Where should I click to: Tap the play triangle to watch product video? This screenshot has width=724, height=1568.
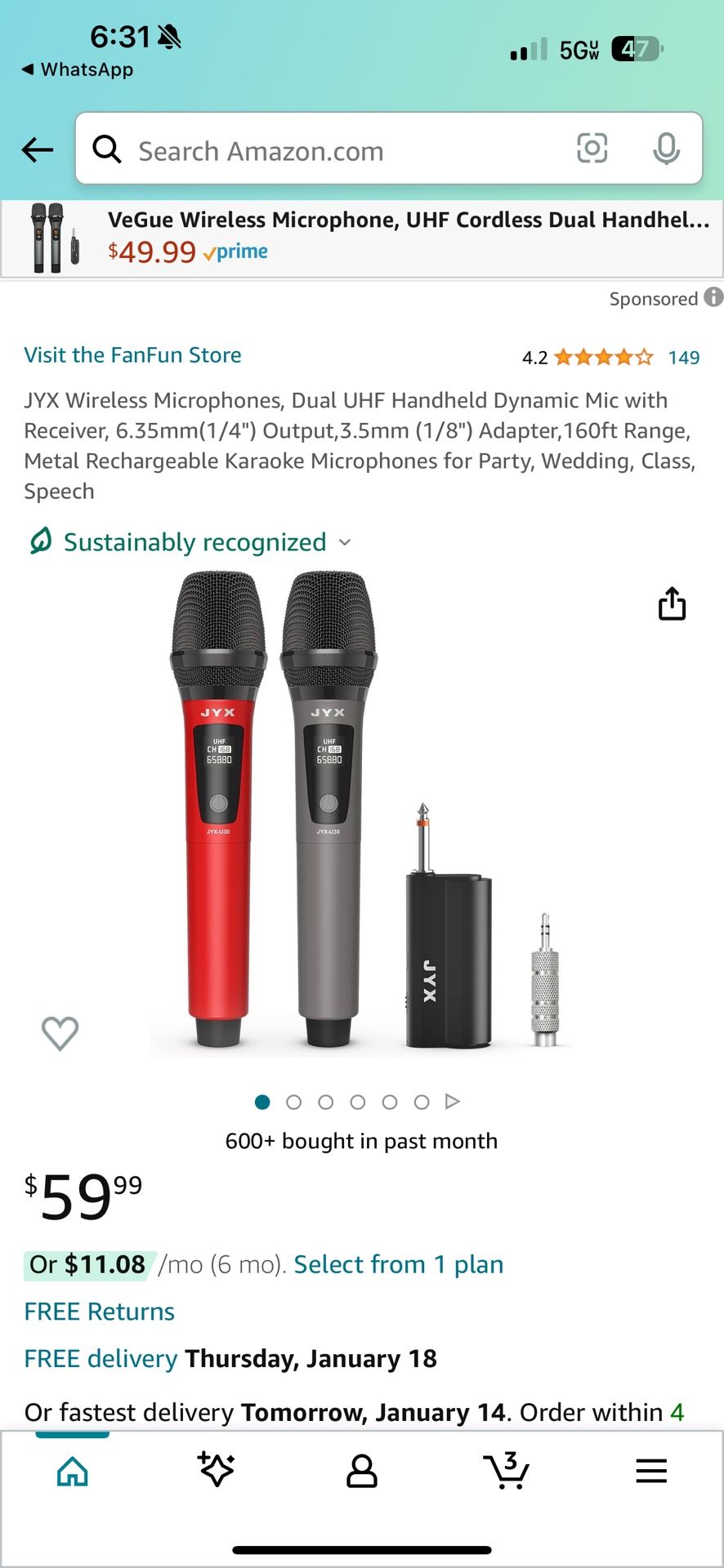[453, 1101]
